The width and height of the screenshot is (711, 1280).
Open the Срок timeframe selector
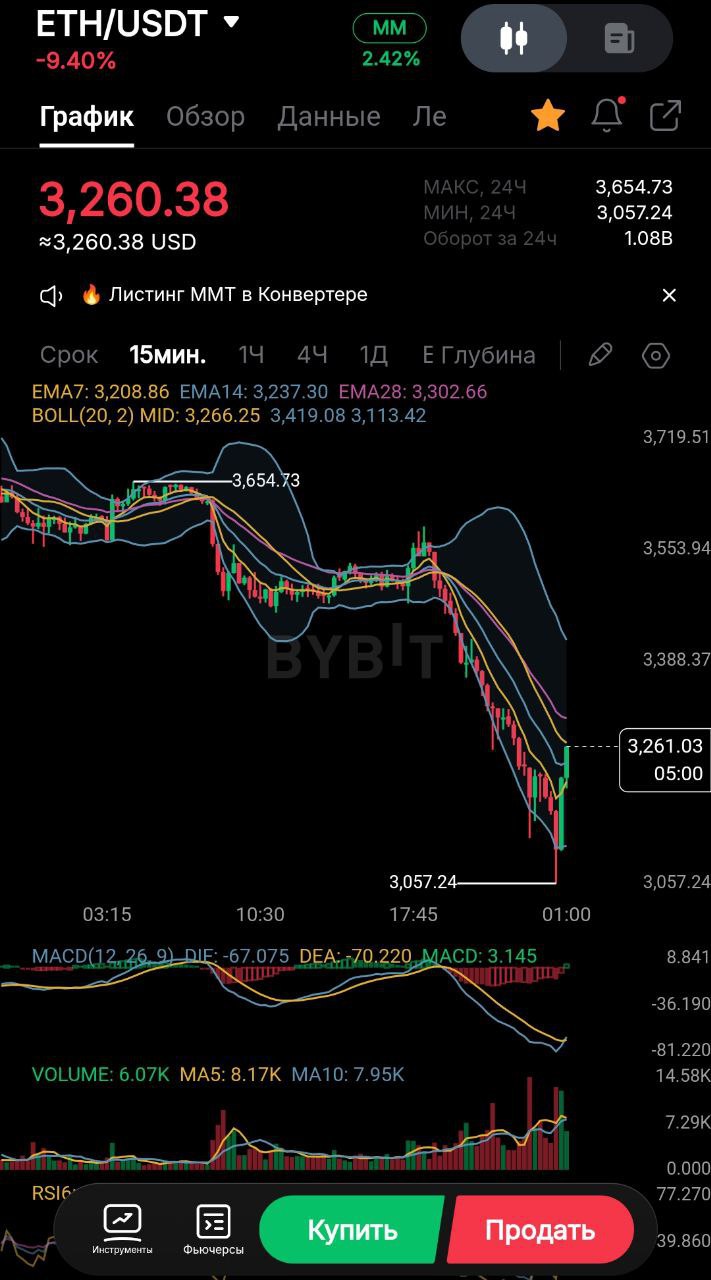(x=69, y=355)
